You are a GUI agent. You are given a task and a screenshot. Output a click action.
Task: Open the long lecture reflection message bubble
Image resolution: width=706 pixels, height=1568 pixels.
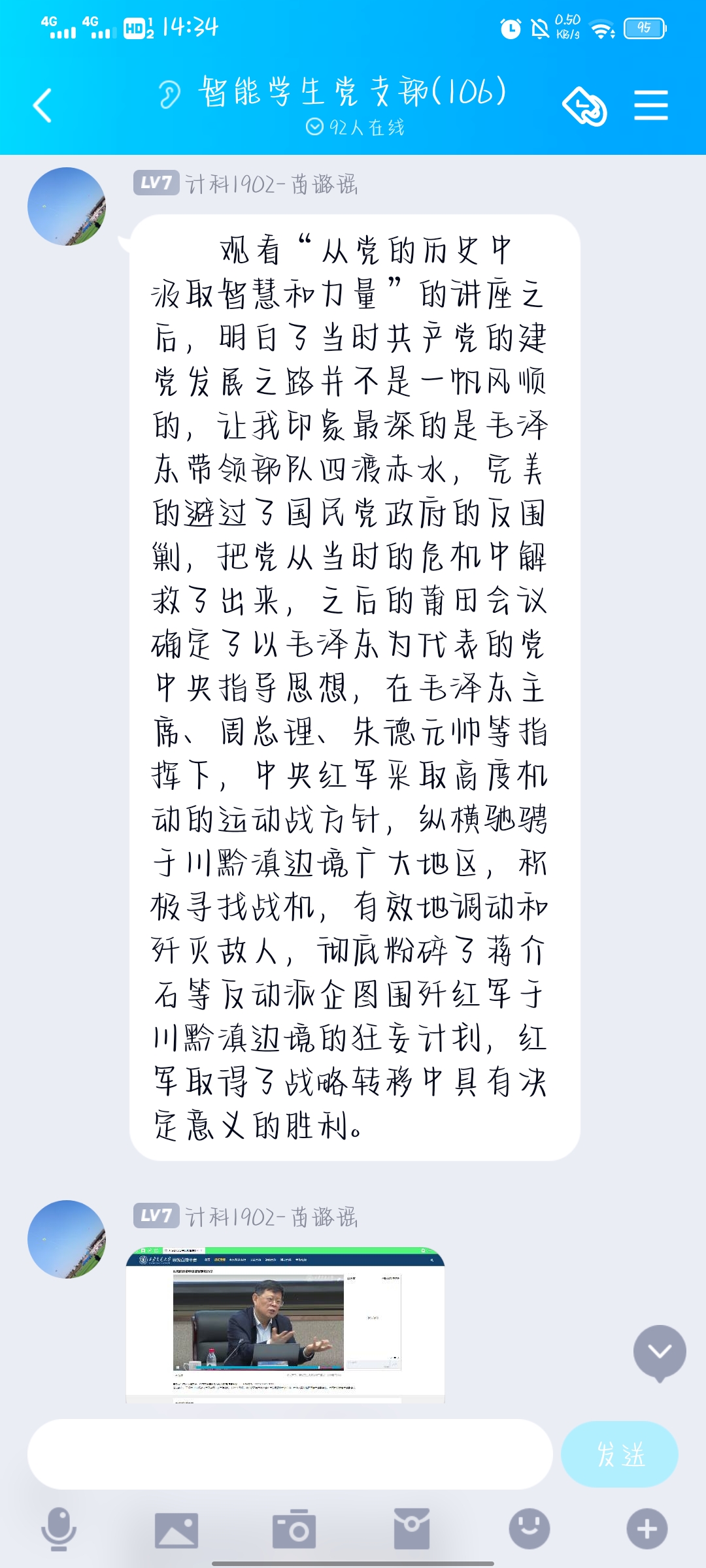point(354,687)
